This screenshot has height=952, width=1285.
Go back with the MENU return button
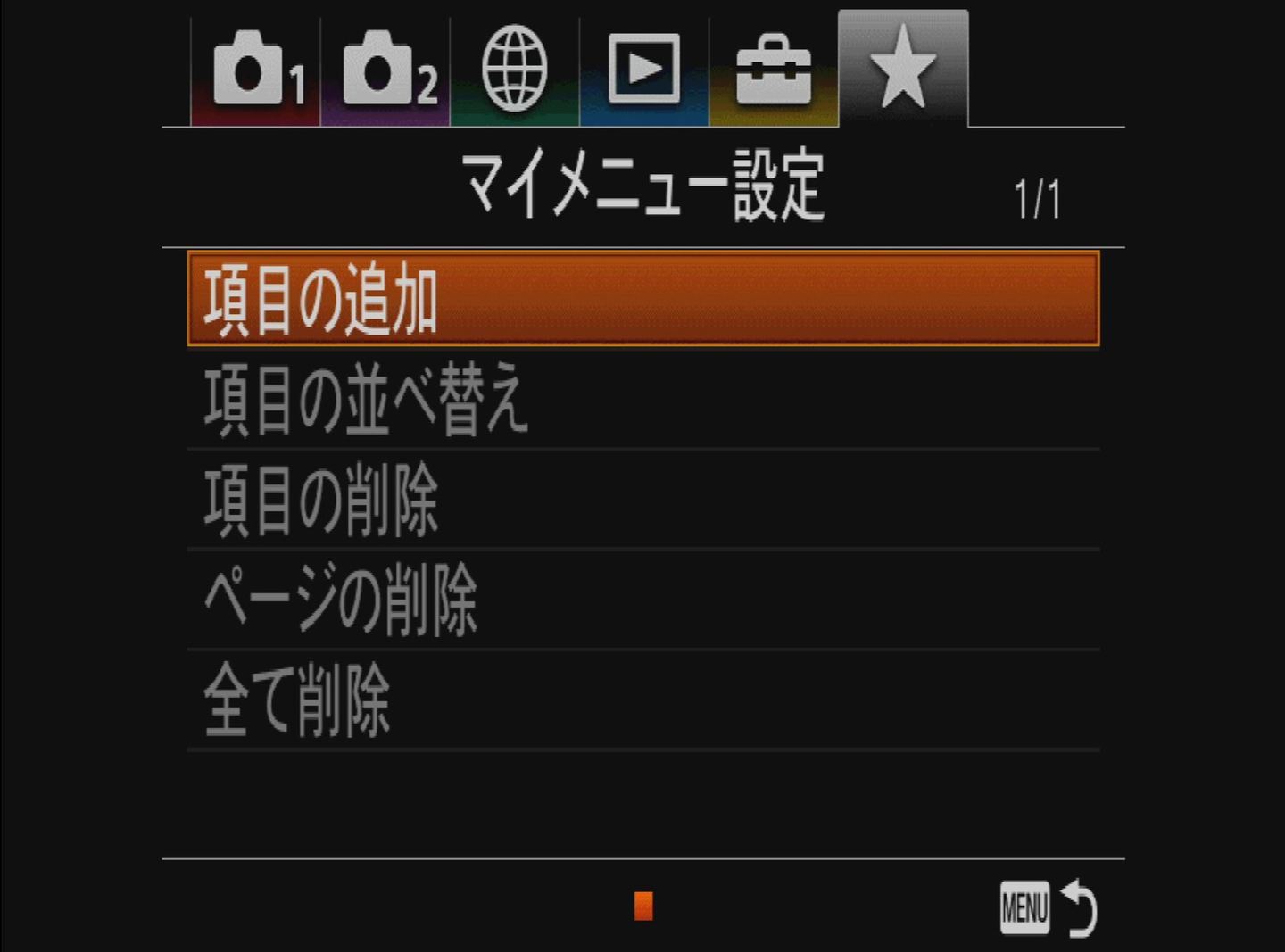point(1048,908)
